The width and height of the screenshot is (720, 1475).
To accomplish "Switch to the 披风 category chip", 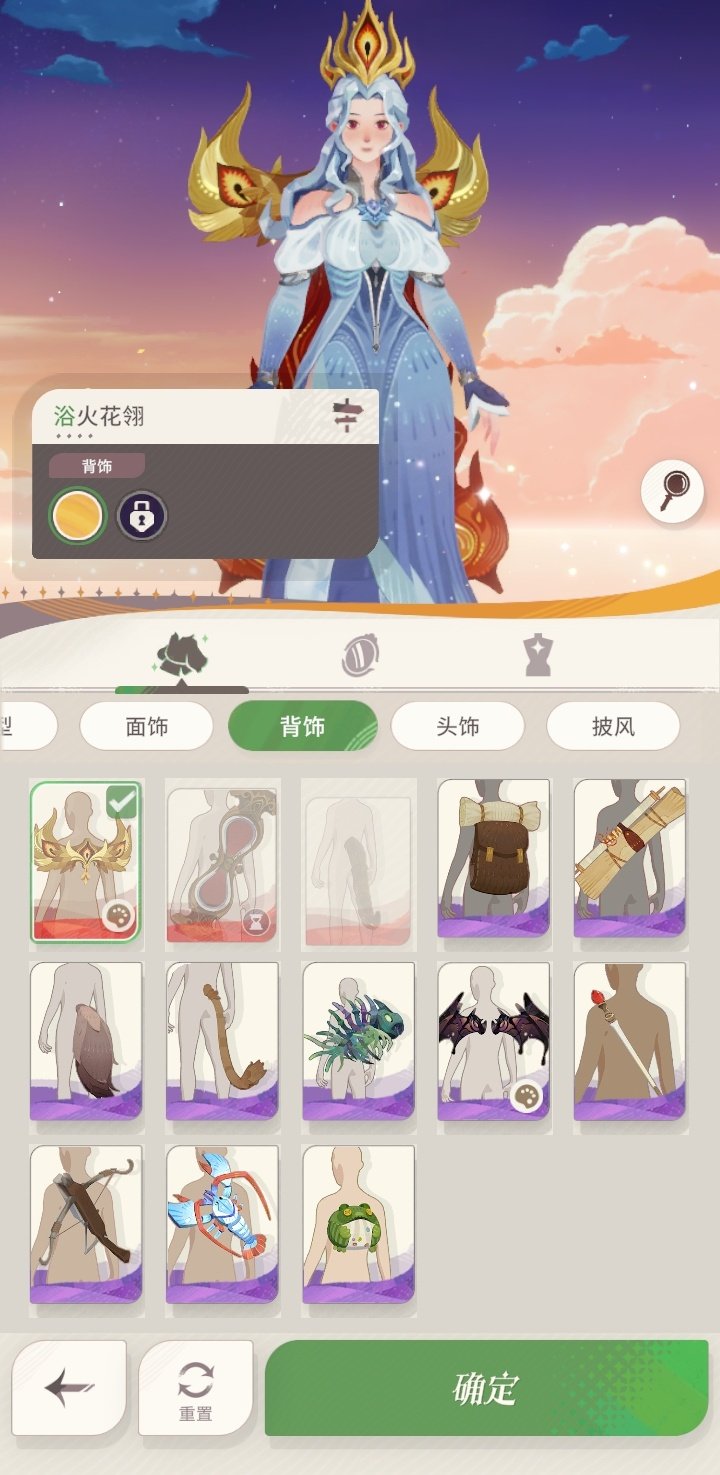I will 613,726.
